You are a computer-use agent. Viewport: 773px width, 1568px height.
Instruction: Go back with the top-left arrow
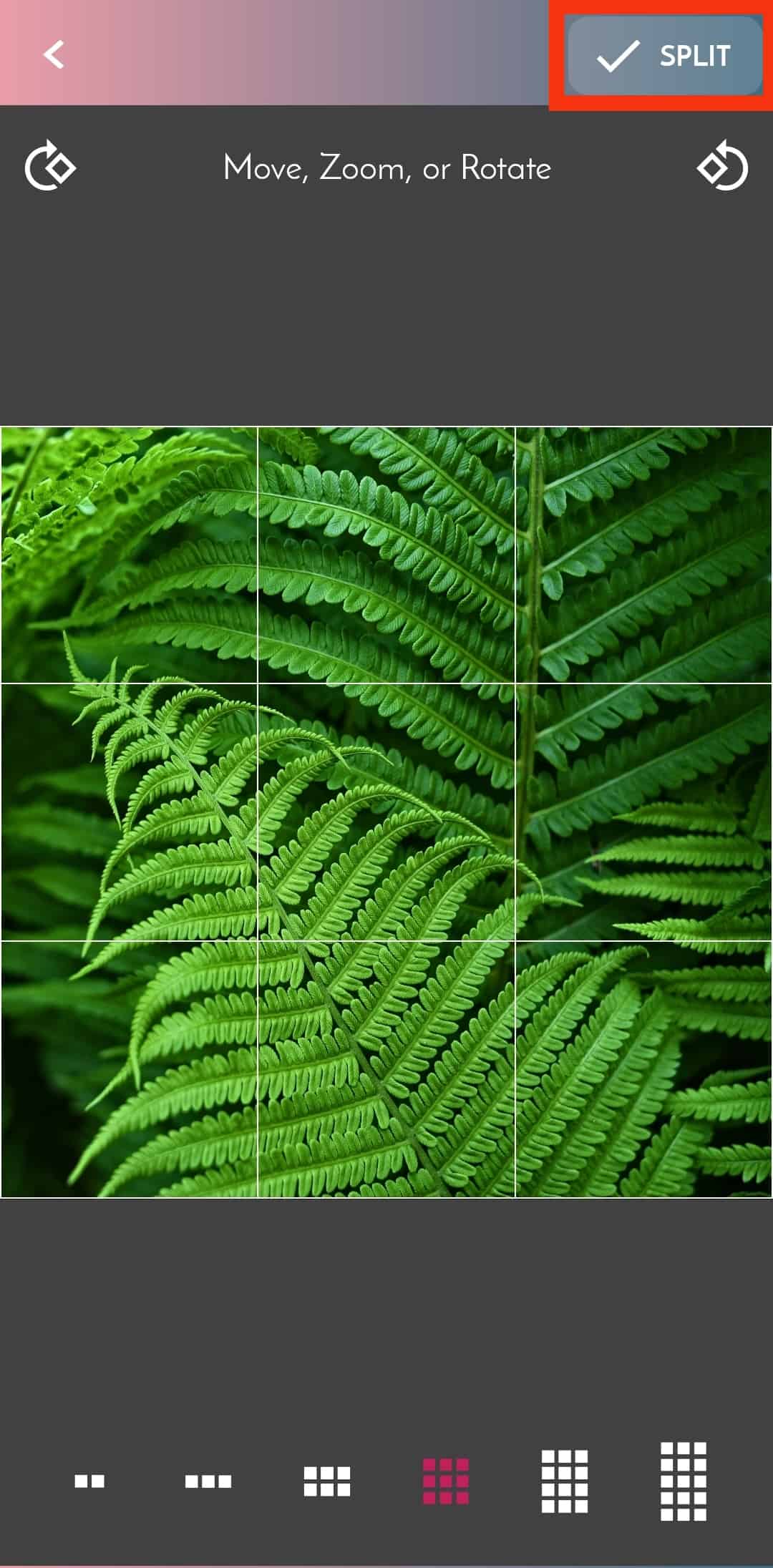click(x=54, y=54)
